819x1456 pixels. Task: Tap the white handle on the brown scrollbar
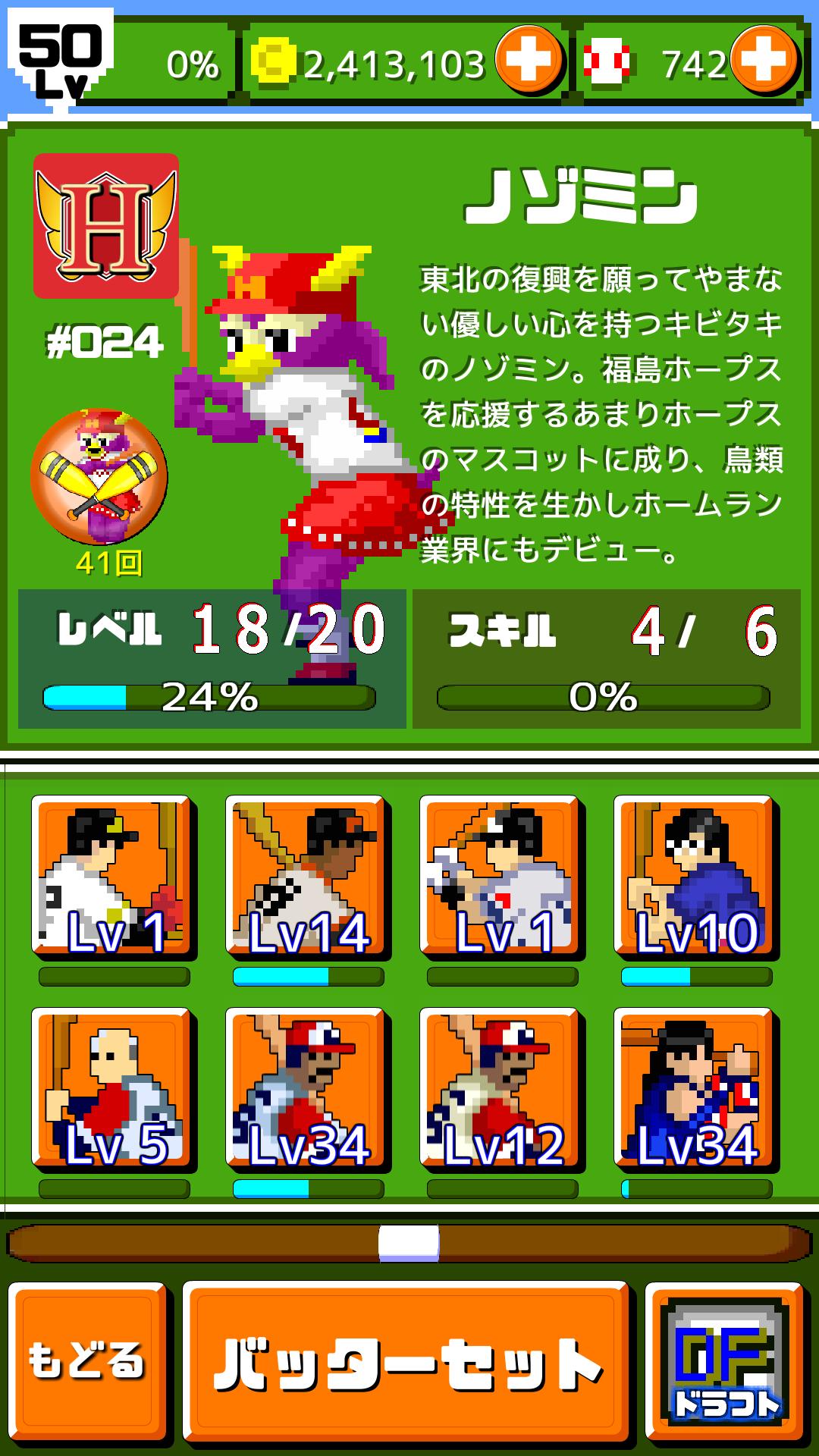pos(409,1244)
